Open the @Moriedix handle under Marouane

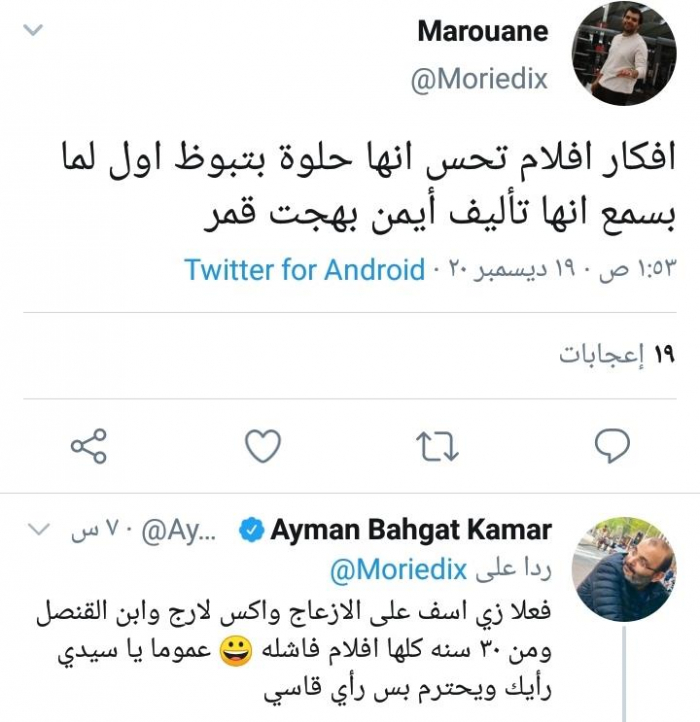point(479,79)
